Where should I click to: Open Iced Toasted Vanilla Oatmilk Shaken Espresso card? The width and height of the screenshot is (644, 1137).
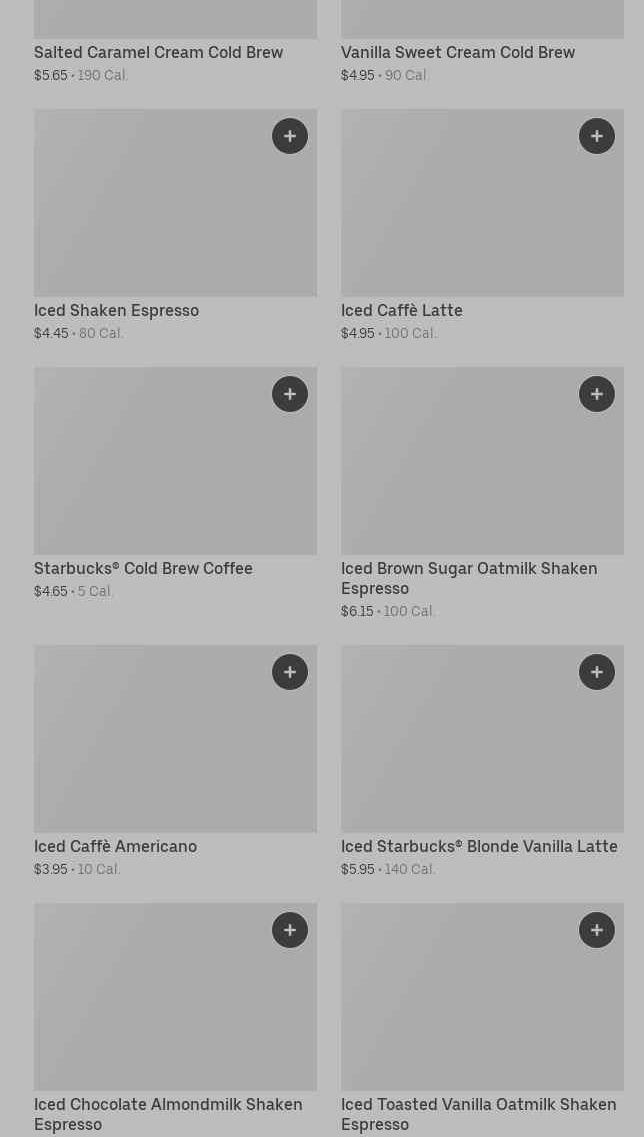click(482, 1019)
